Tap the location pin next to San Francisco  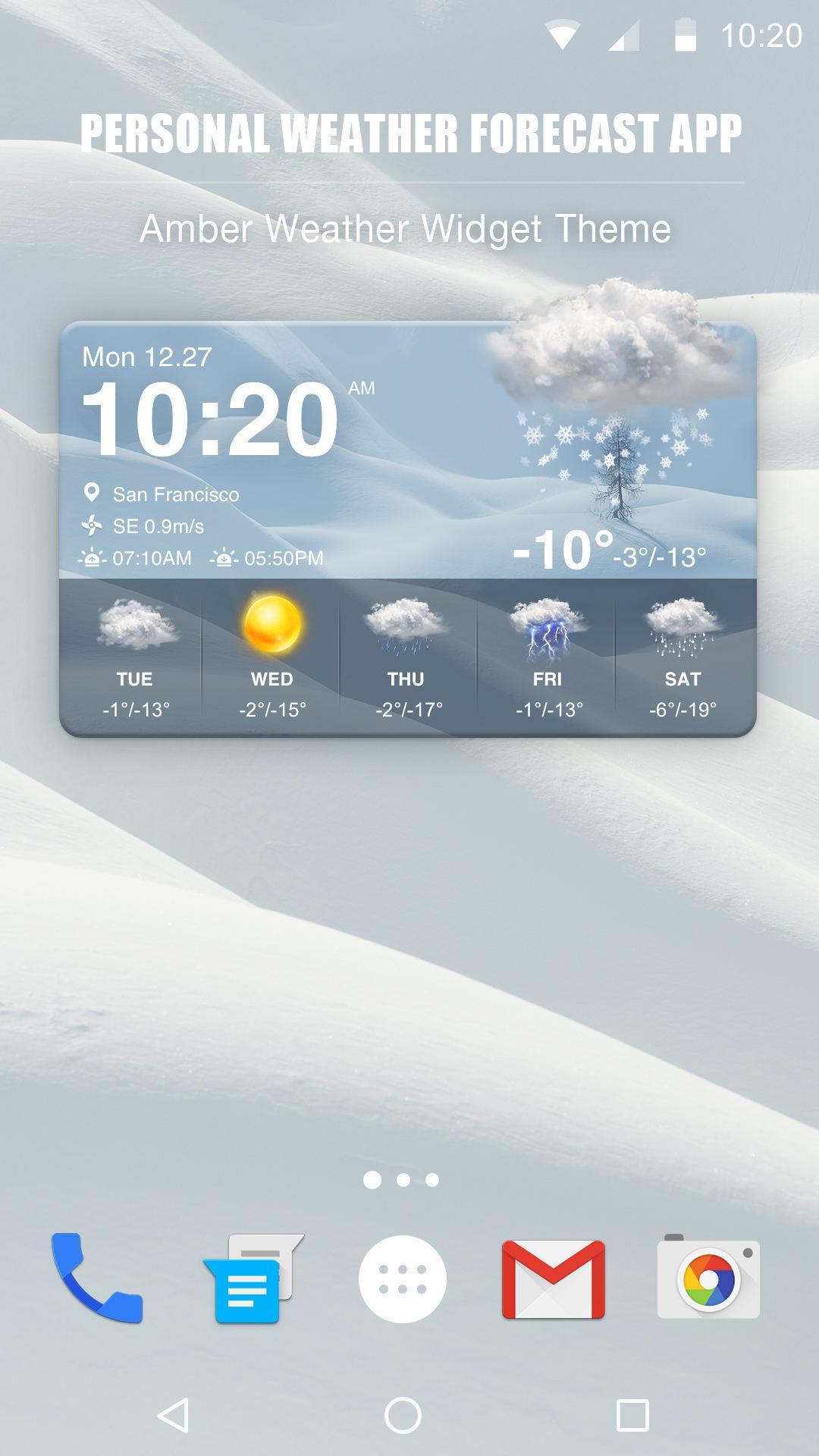[x=91, y=494]
